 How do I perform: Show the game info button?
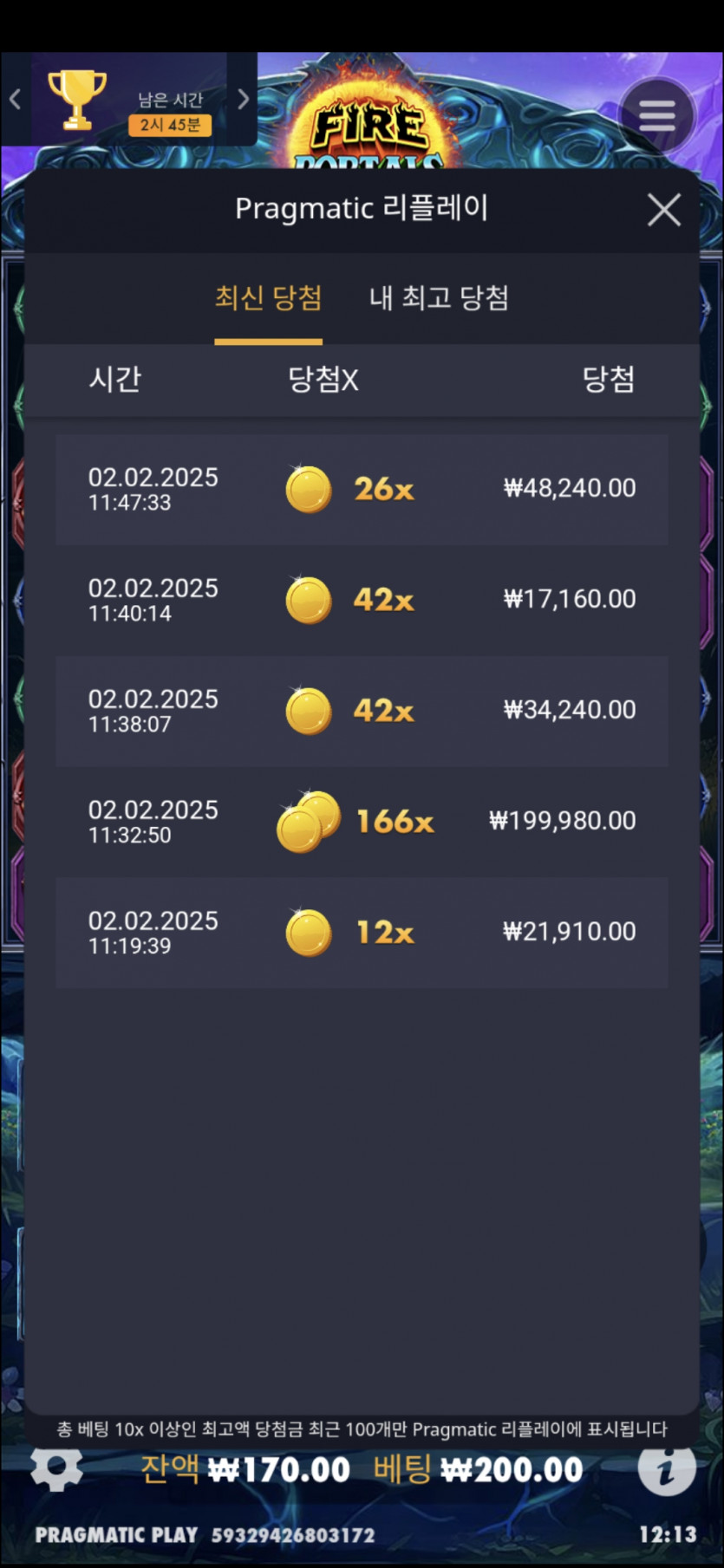(x=666, y=1468)
